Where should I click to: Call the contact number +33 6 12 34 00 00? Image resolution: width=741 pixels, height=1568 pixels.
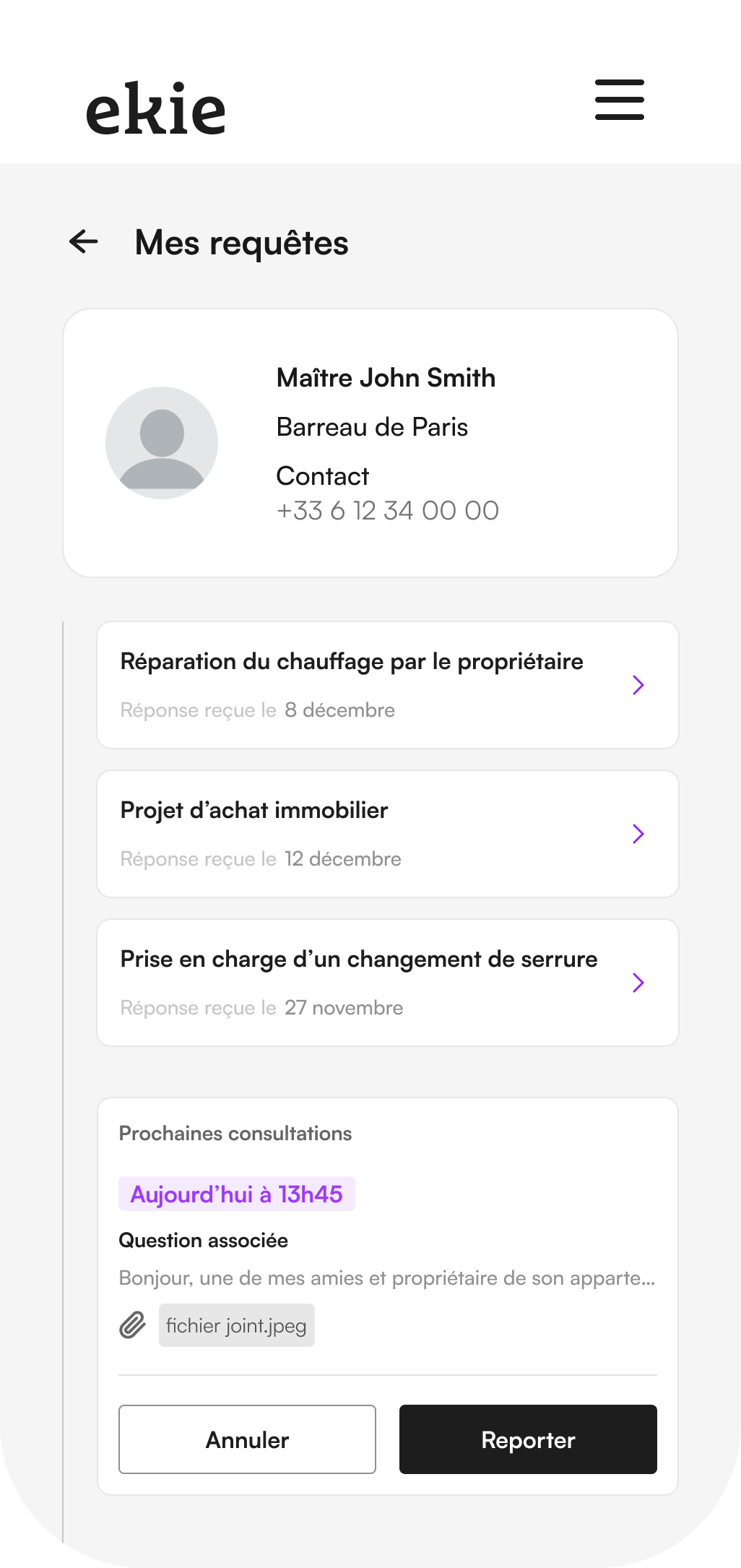pyautogui.click(x=388, y=511)
